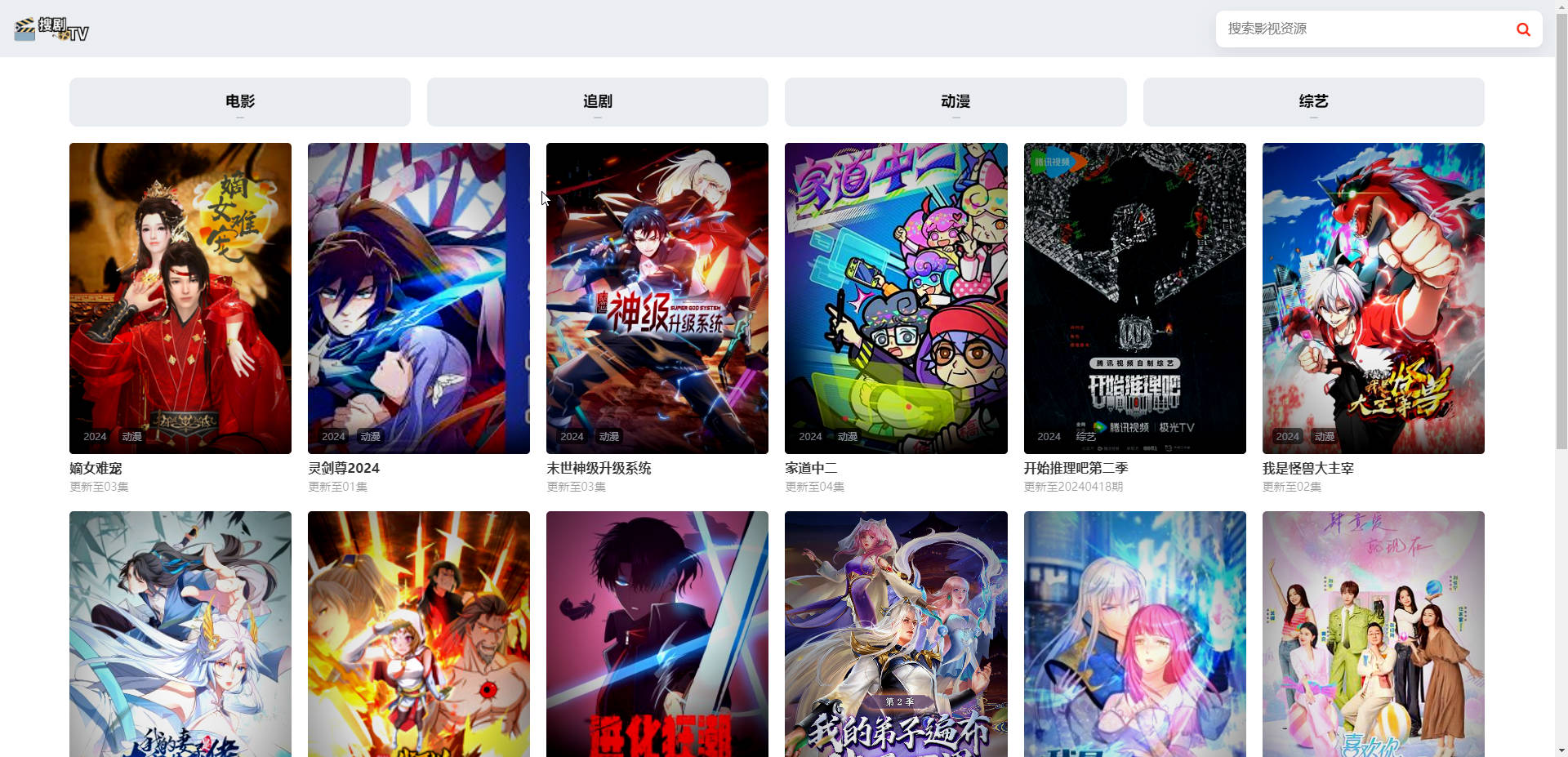
Task: Switch to the 电影 category
Action: pyautogui.click(x=239, y=101)
